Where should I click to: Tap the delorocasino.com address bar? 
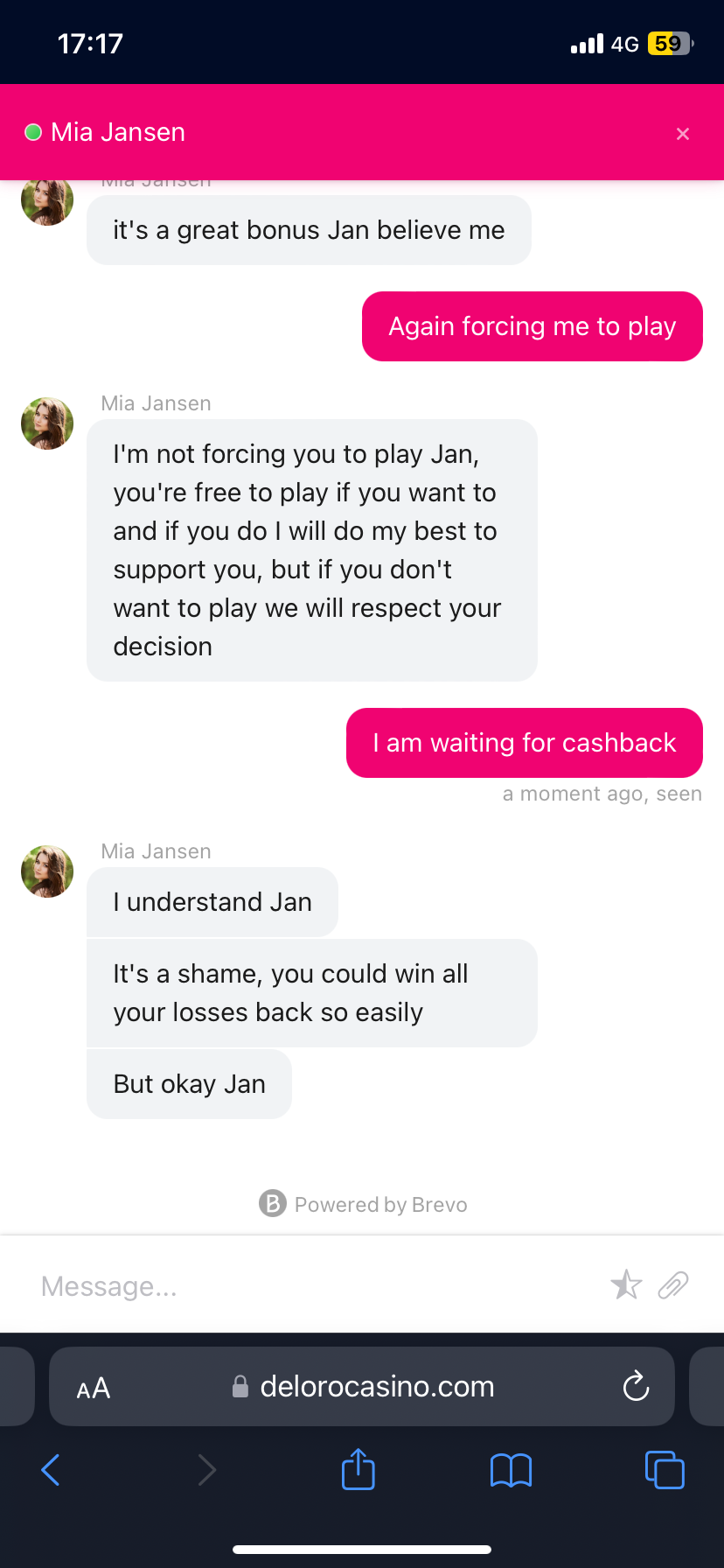[x=376, y=1387]
